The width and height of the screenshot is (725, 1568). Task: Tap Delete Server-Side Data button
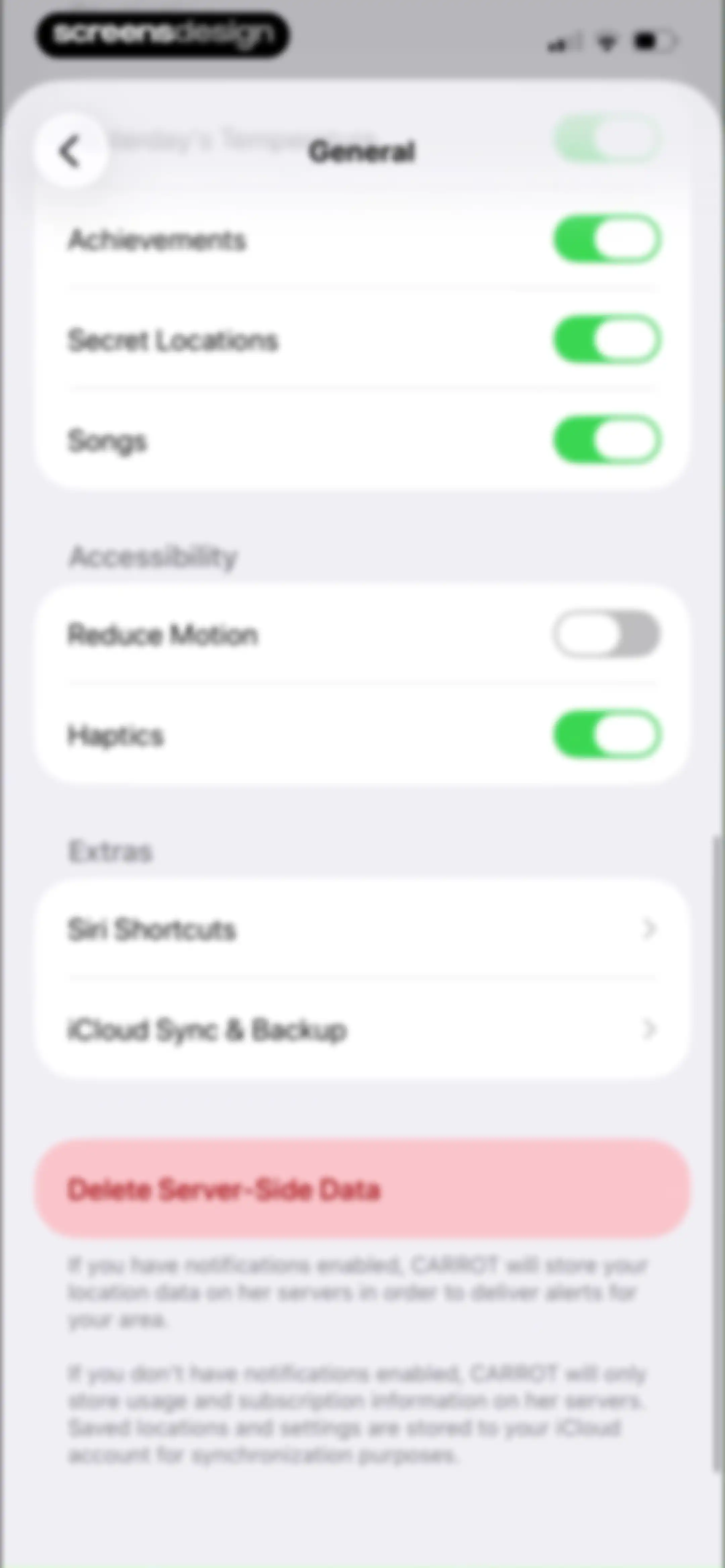coord(363,1189)
